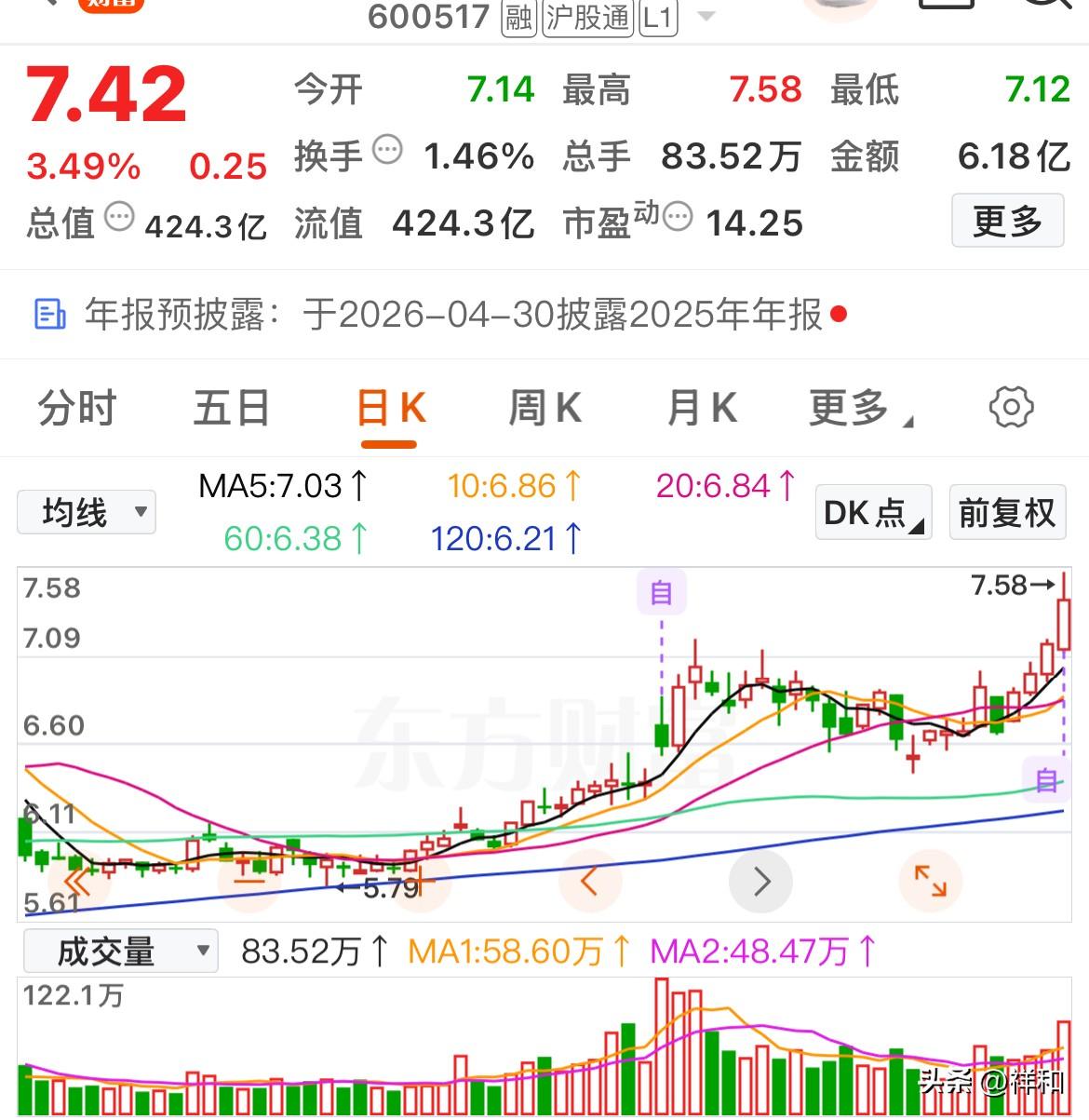Open the 均线 indicator dropdown
This screenshot has width=1089, height=1120.
[86, 512]
